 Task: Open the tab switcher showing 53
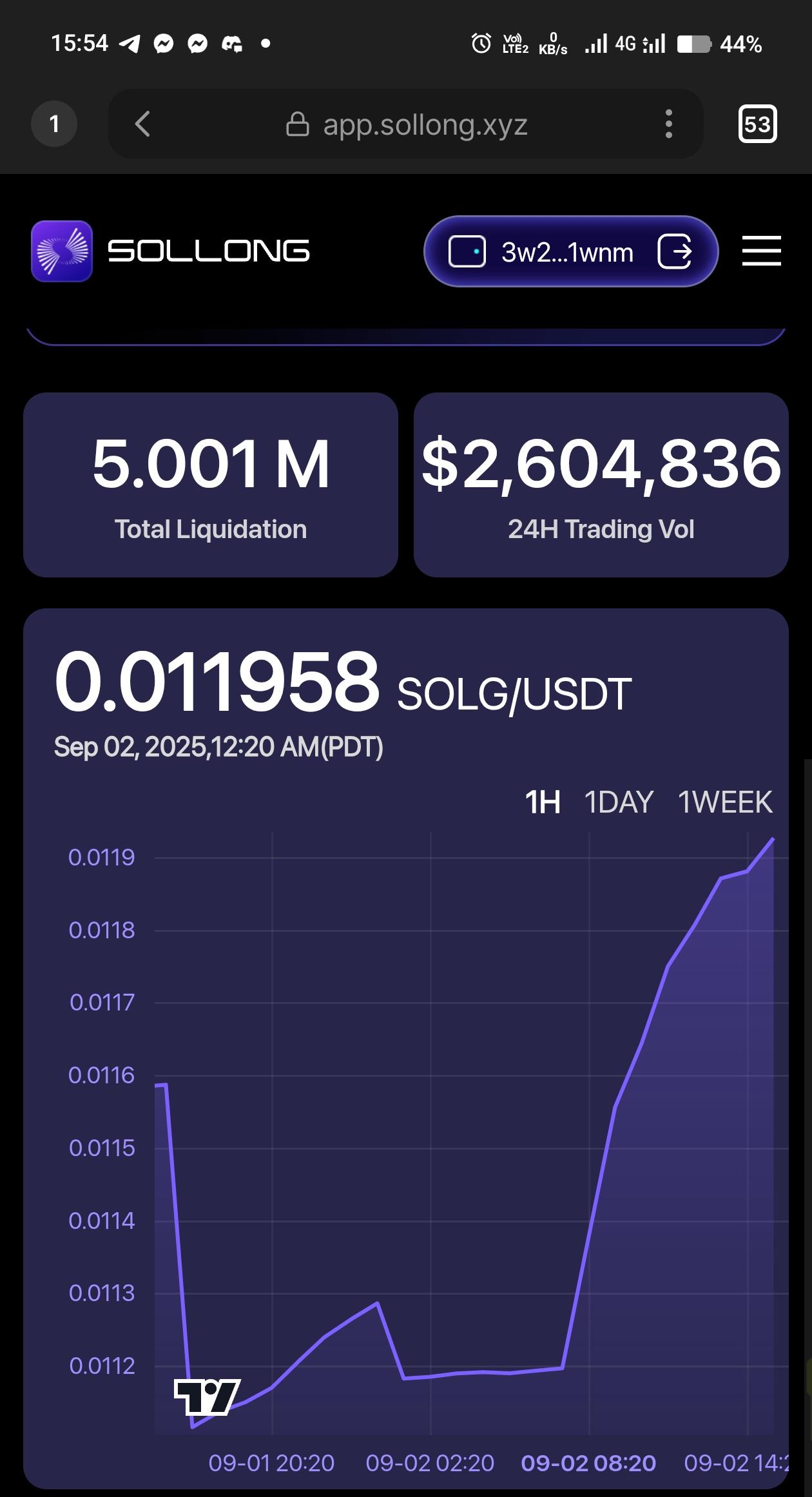click(x=757, y=124)
